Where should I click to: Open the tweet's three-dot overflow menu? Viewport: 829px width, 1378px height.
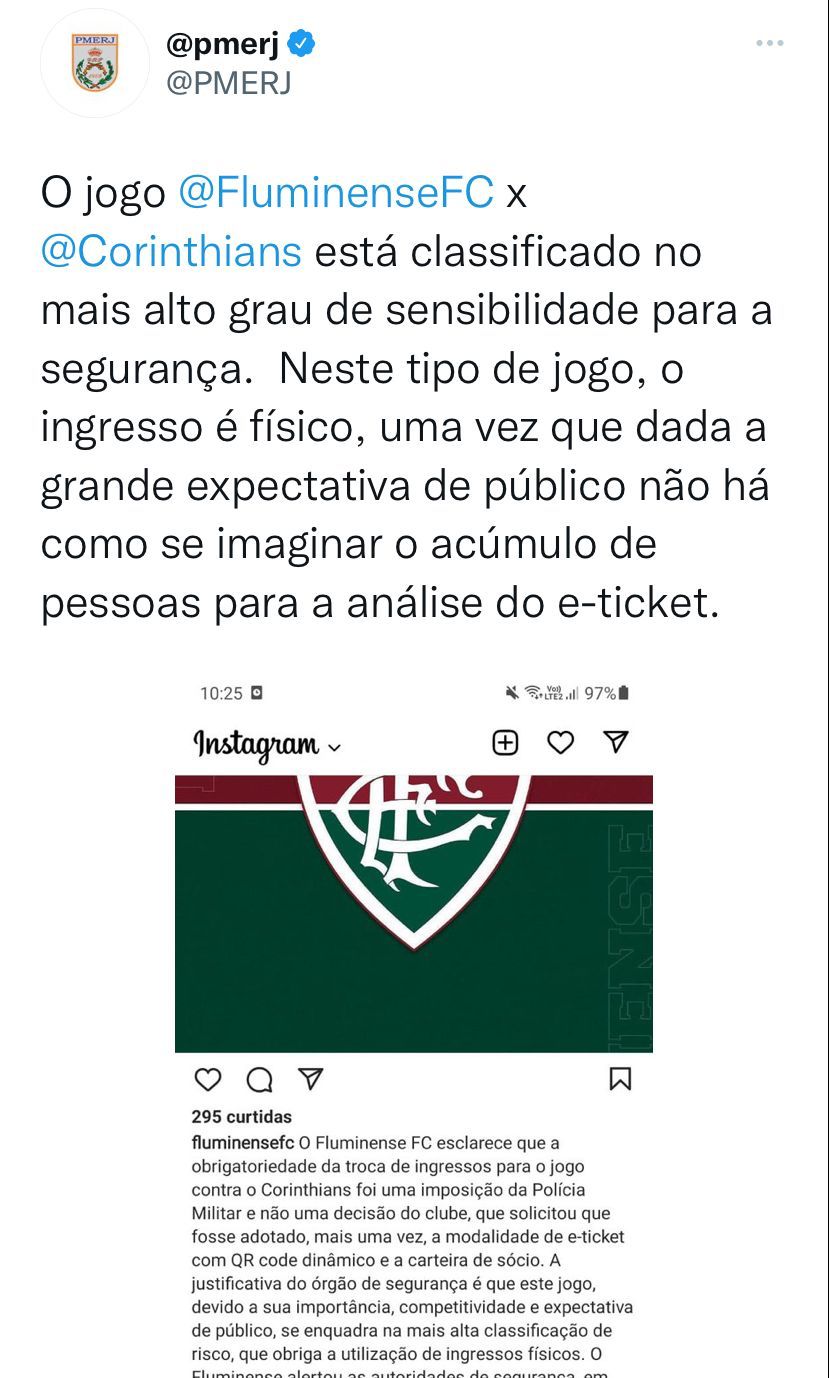point(769,43)
